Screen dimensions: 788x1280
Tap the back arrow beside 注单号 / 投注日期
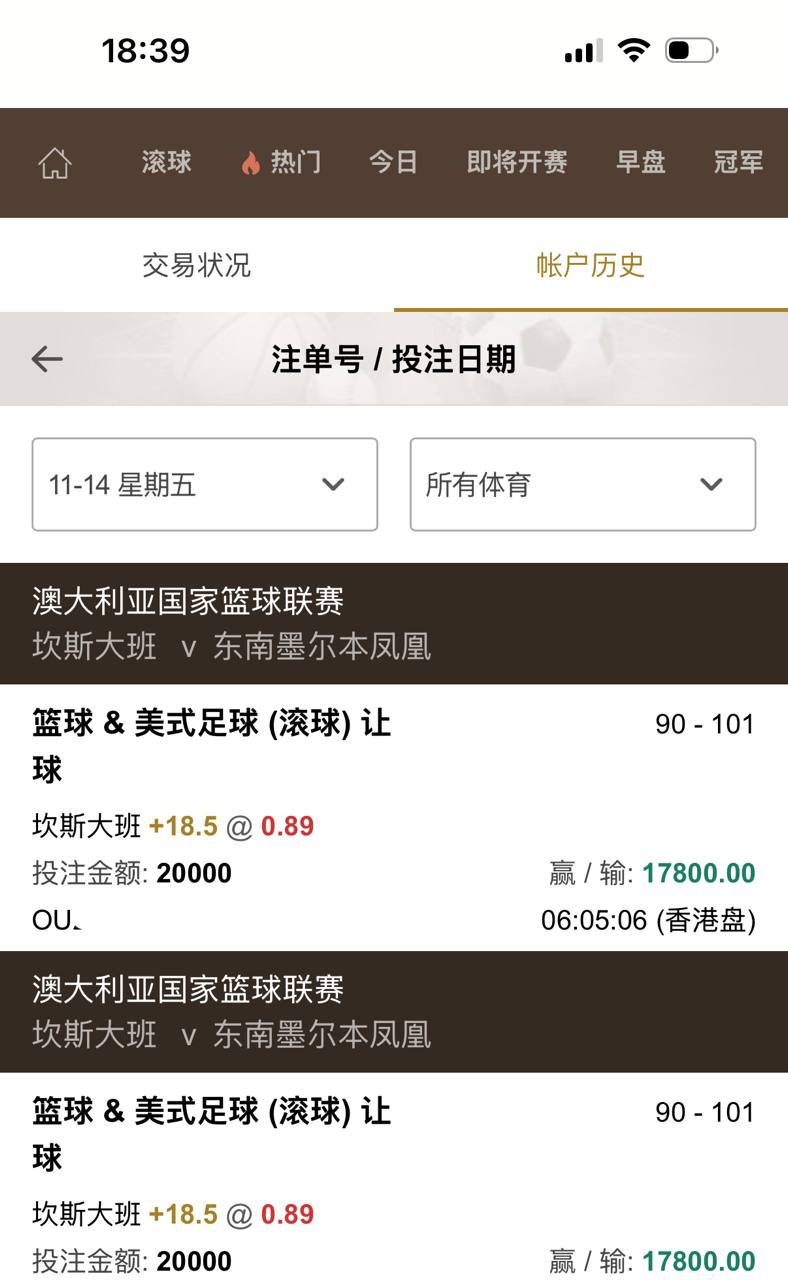(47, 359)
